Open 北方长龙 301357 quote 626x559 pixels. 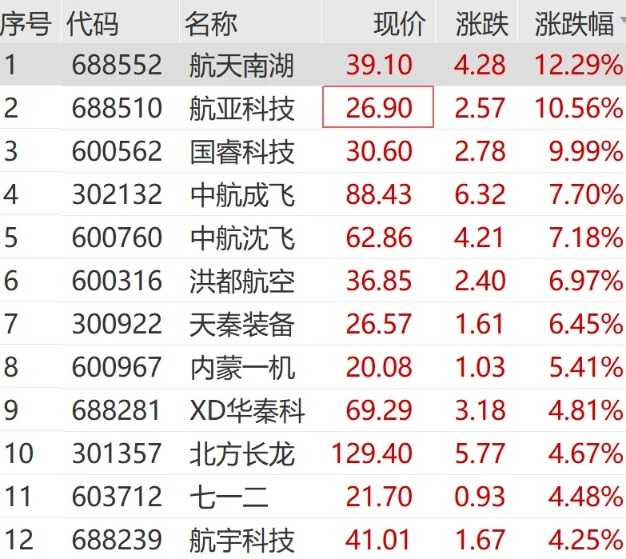[241, 454]
